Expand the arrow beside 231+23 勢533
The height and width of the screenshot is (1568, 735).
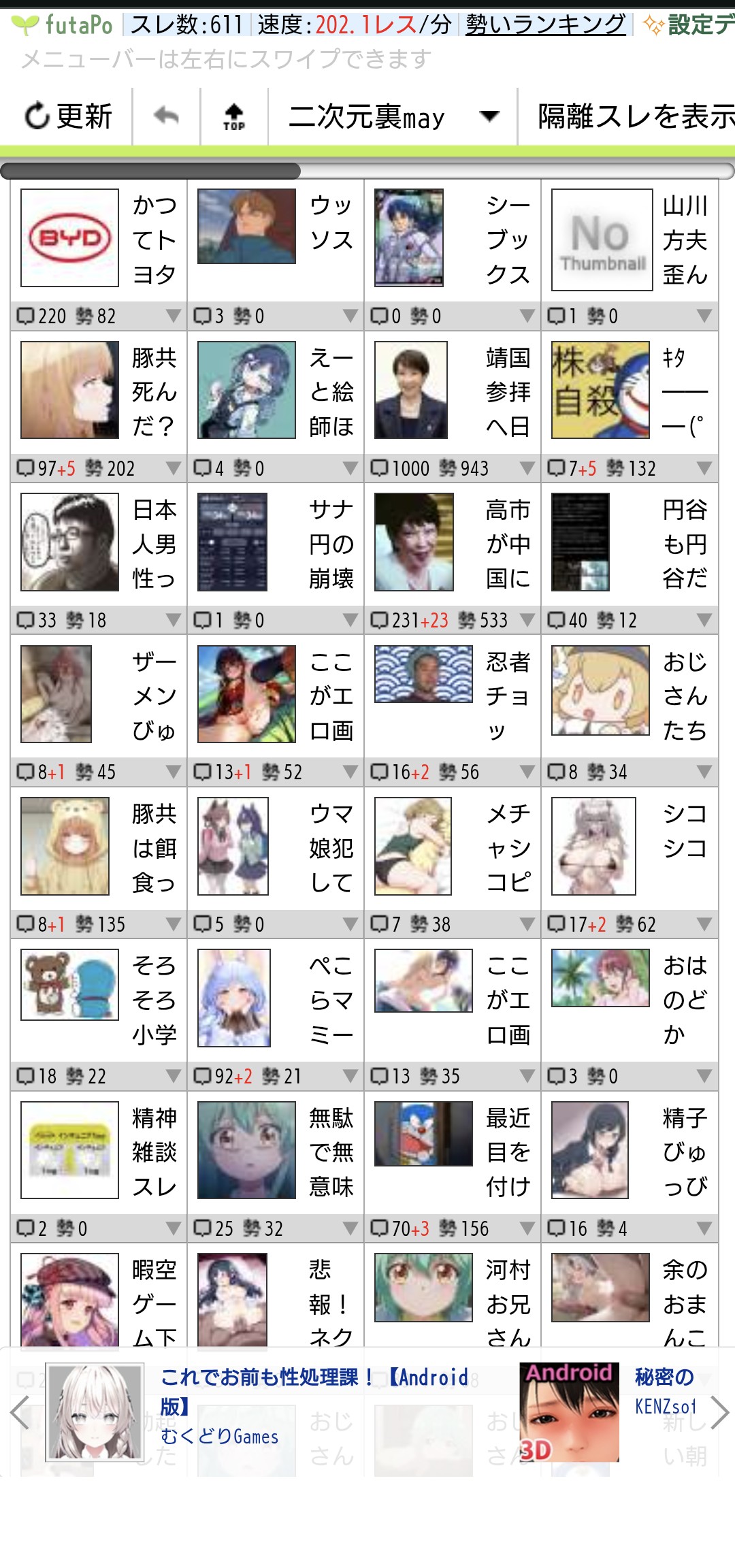click(527, 620)
